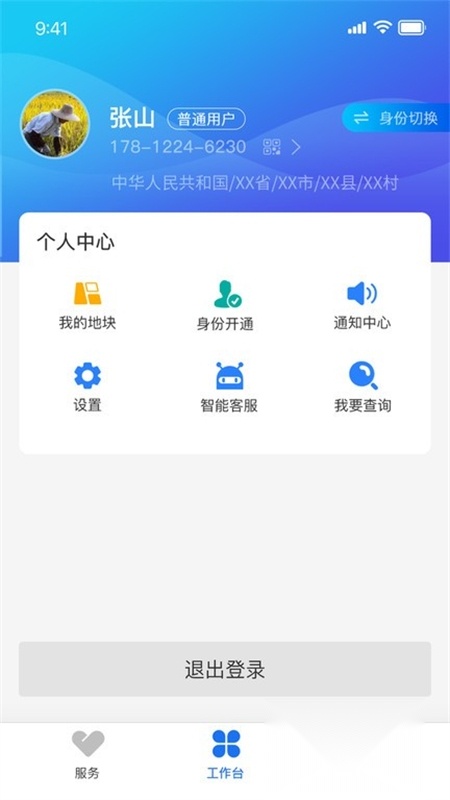Tap the farmer profile avatar
This screenshot has height=800, width=450.
click(55, 124)
